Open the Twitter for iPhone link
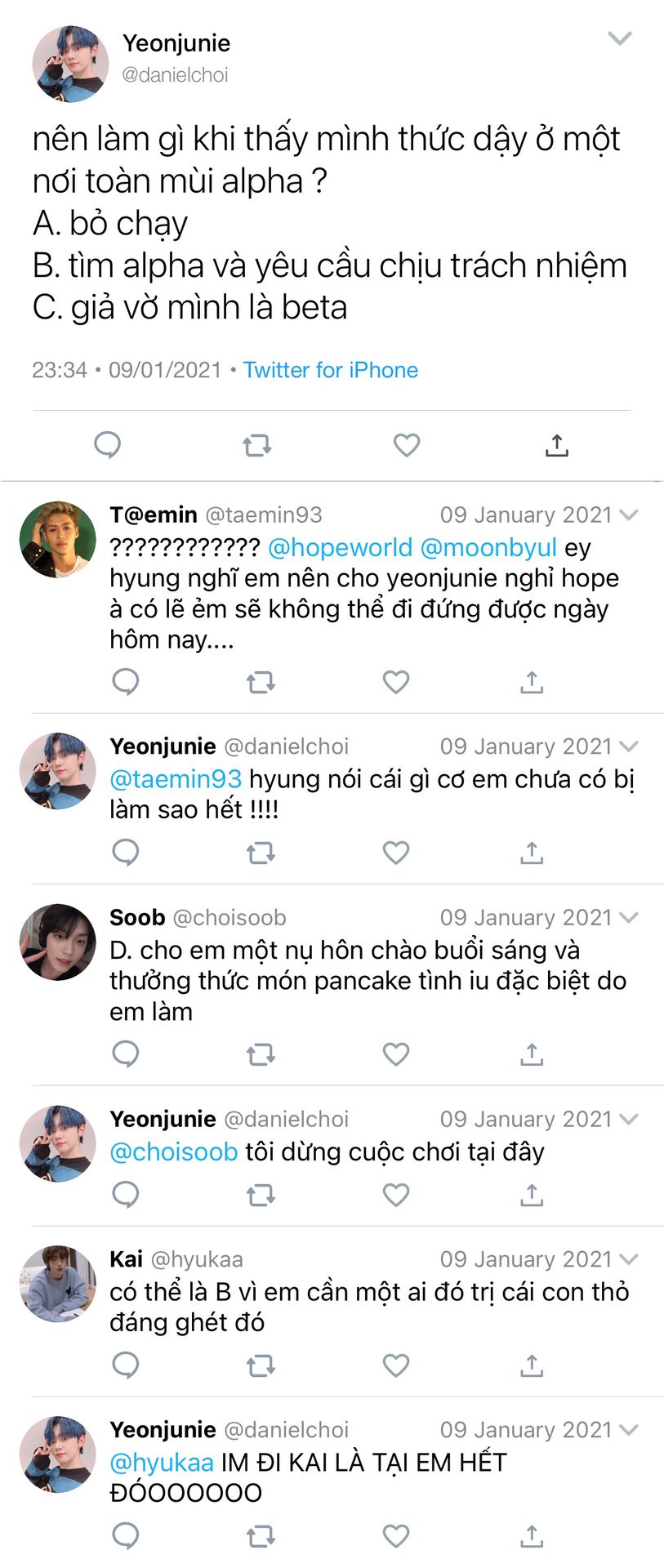The image size is (664, 1568). point(331,370)
